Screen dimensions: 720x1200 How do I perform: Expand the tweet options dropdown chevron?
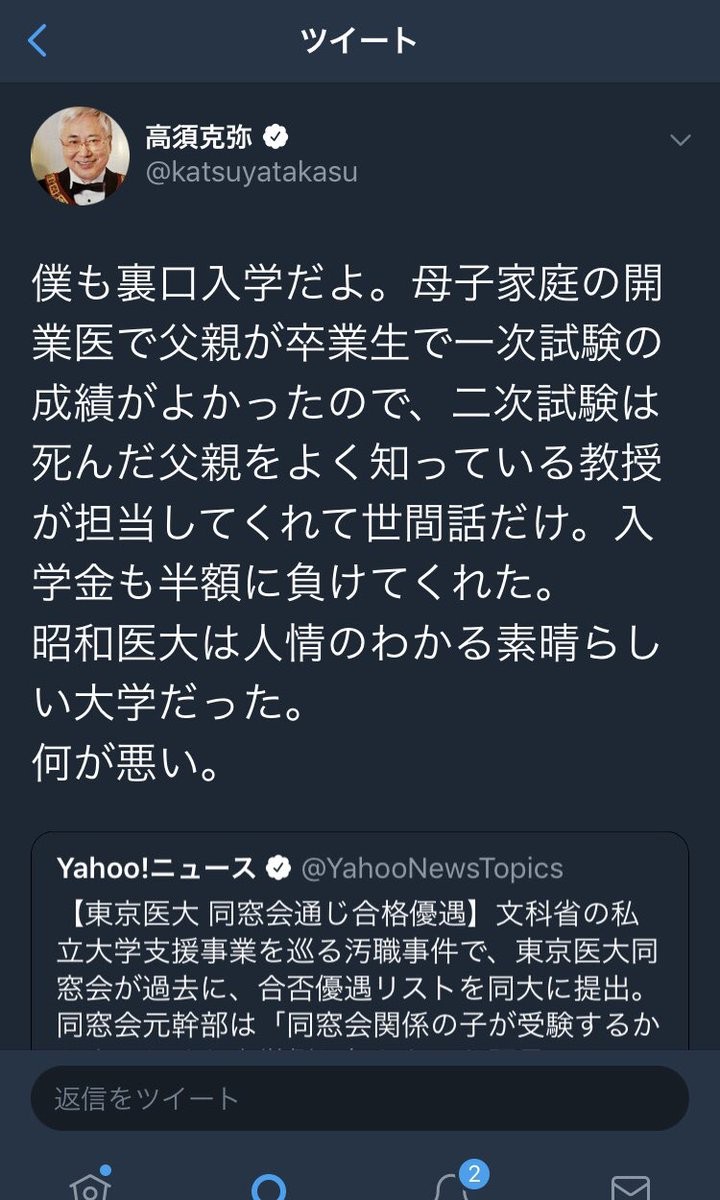(680, 140)
